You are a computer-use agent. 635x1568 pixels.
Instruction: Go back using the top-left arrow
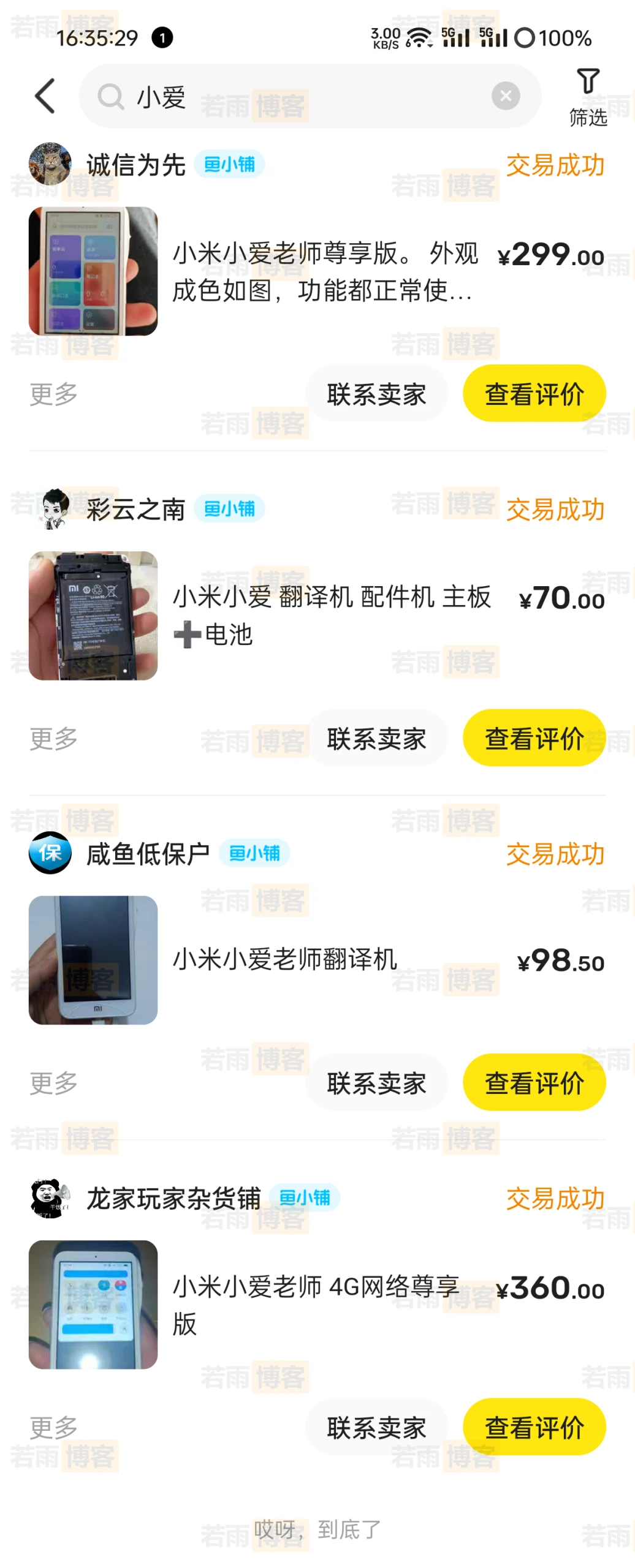click(x=45, y=96)
